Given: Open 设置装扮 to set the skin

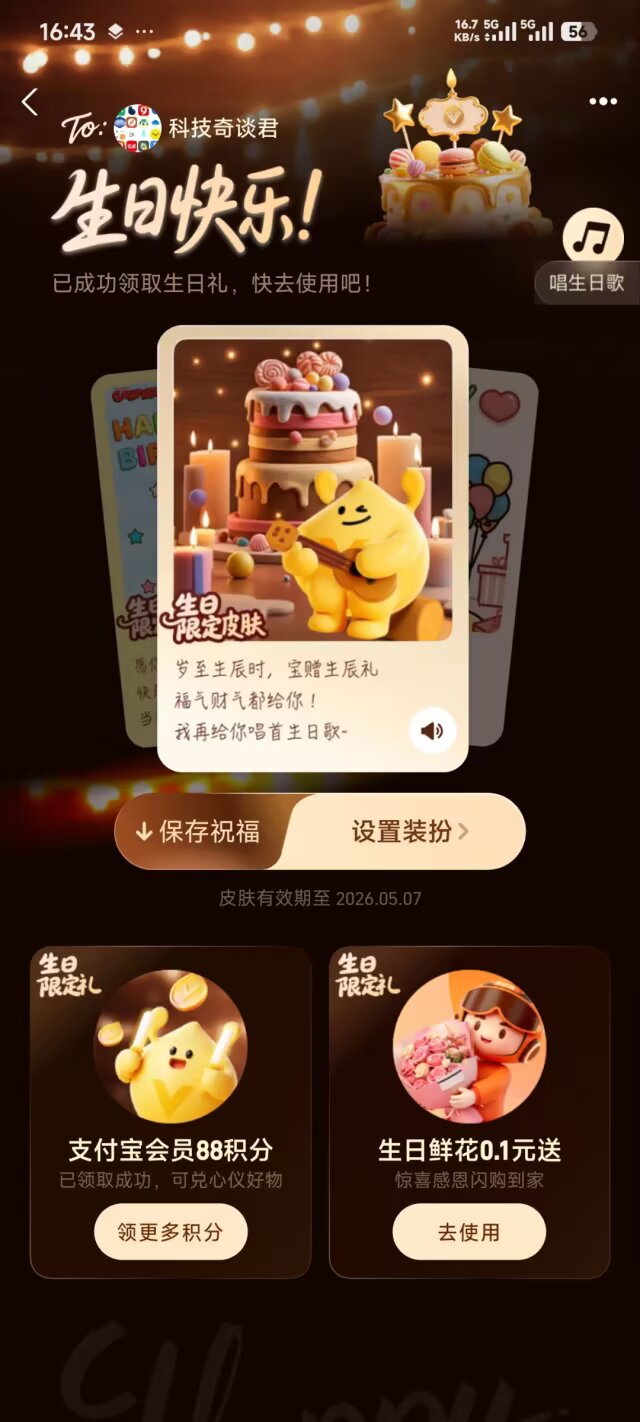Looking at the screenshot, I should click(x=410, y=831).
